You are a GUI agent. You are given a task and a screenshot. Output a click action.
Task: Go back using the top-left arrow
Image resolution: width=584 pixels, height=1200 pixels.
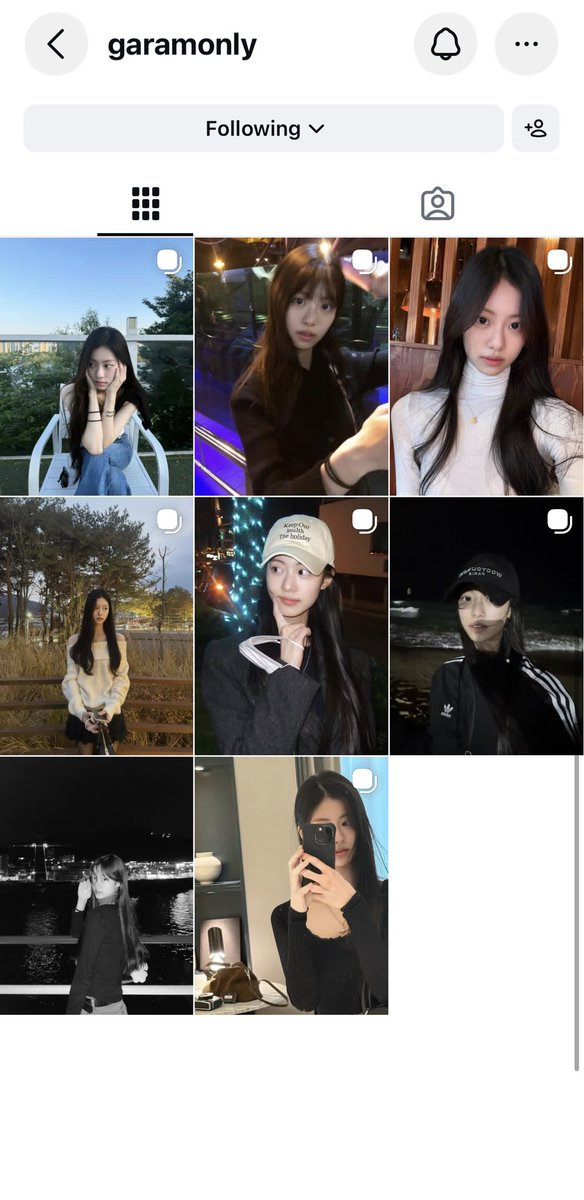point(56,44)
